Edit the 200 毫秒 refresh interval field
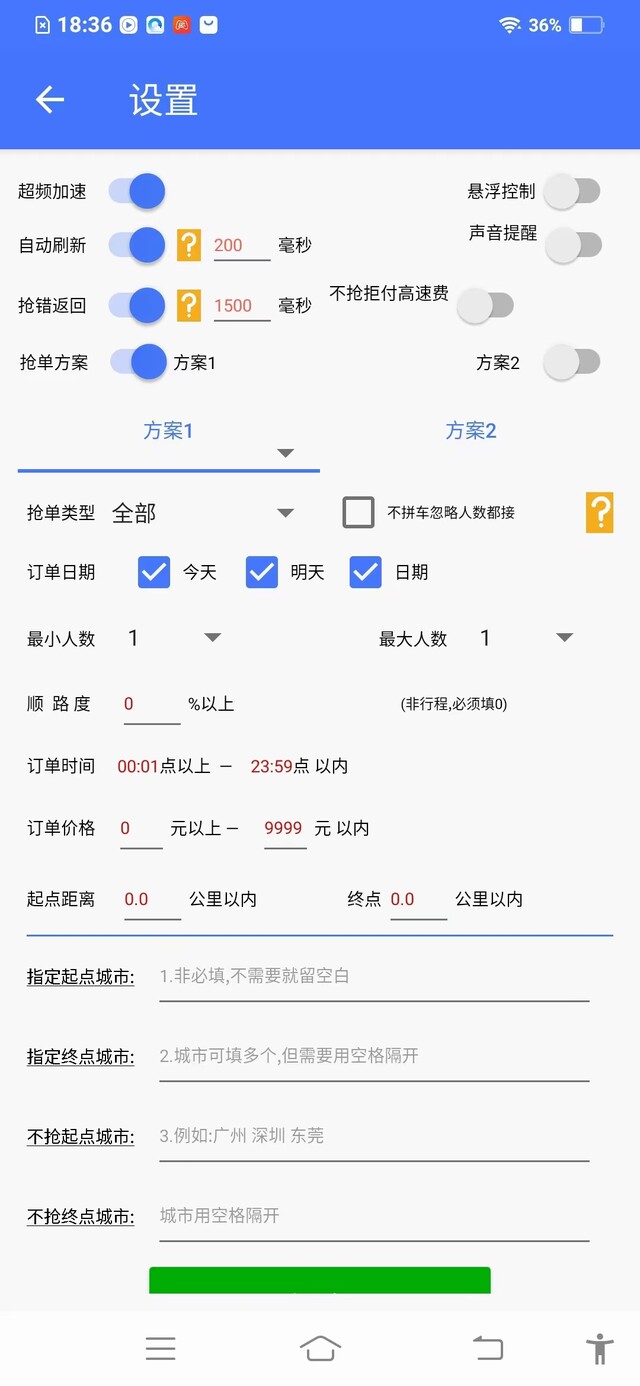Image resolution: width=640 pixels, height=1386 pixels. pyautogui.click(x=242, y=246)
